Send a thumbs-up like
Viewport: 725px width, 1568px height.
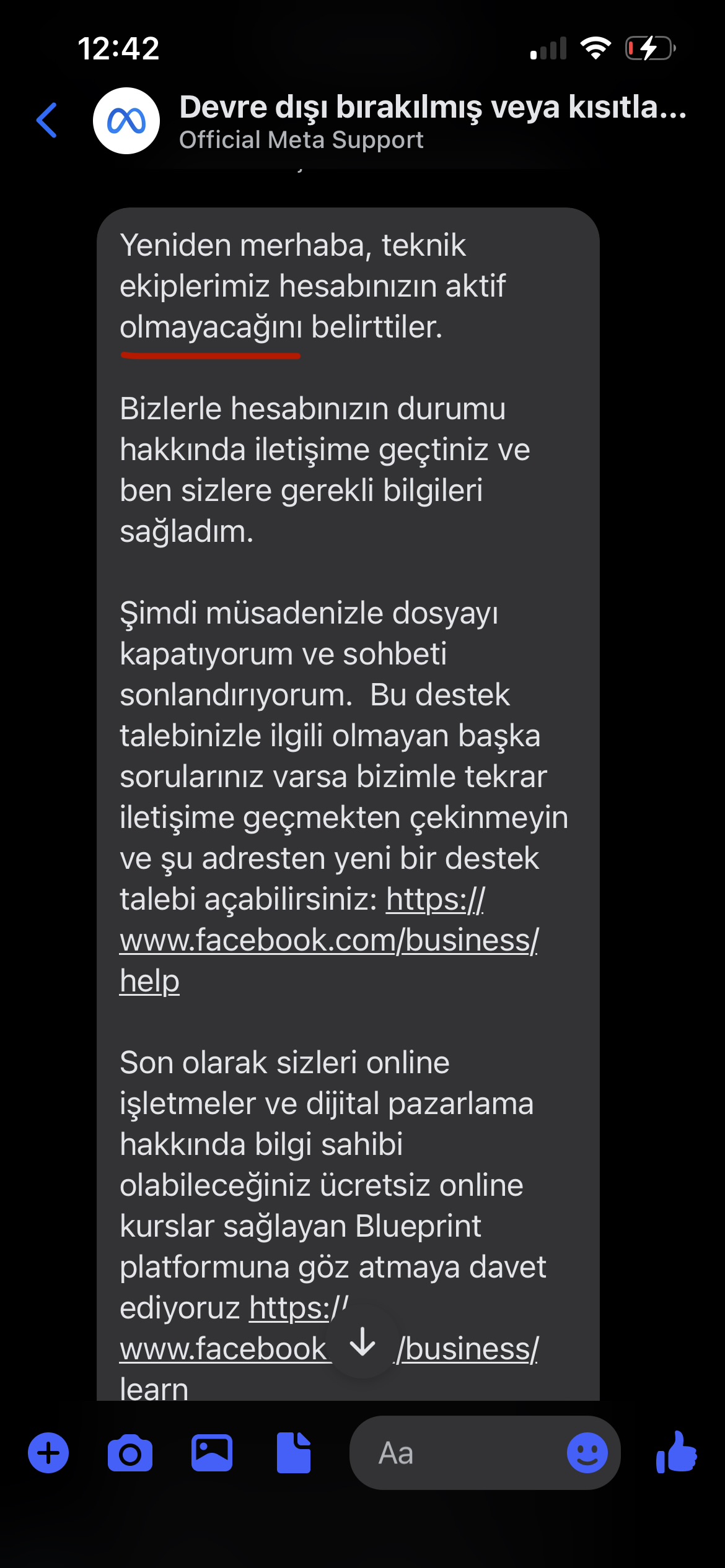(x=677, y=1452)
